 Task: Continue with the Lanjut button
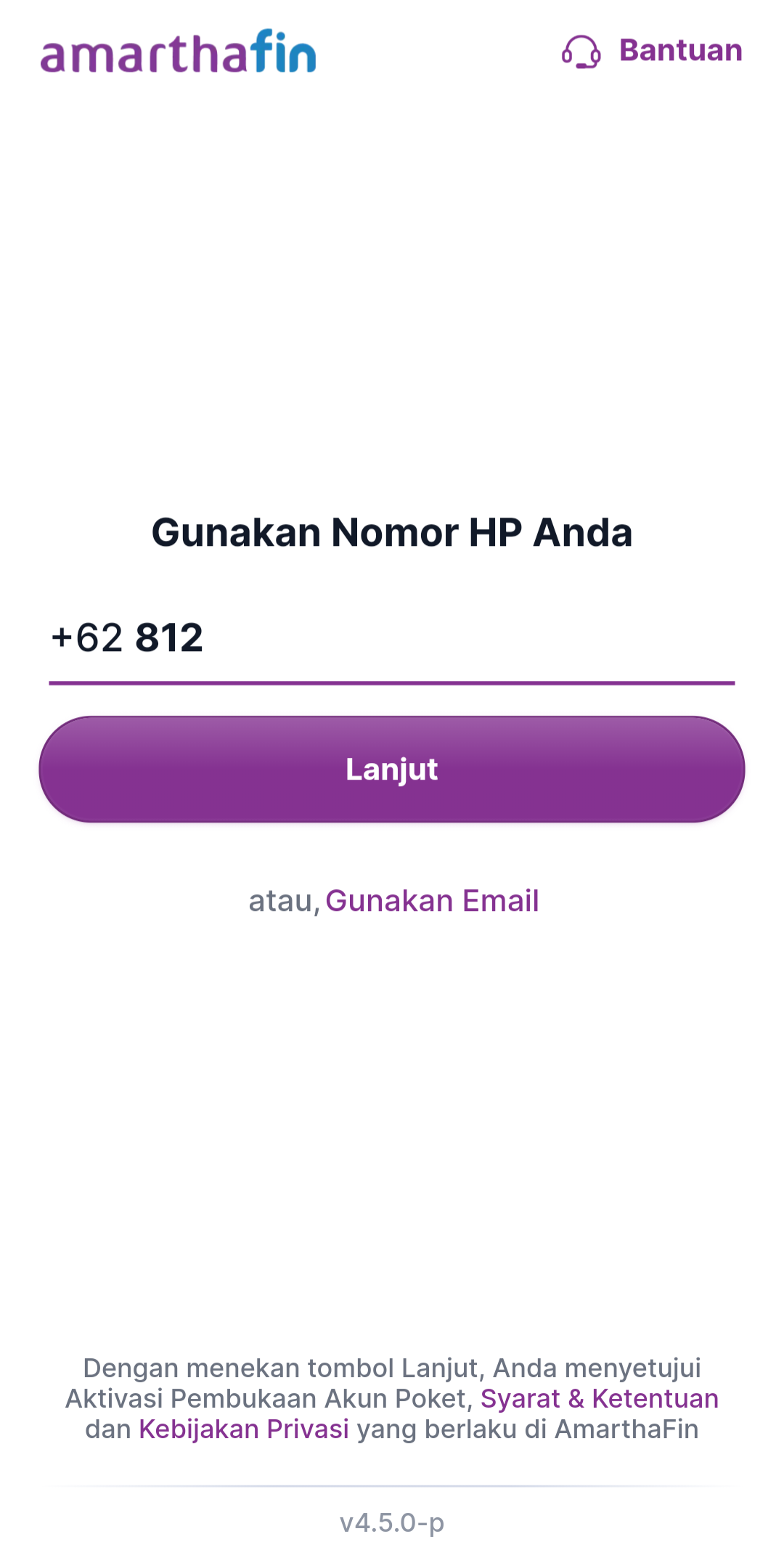[x=392, y=770]
